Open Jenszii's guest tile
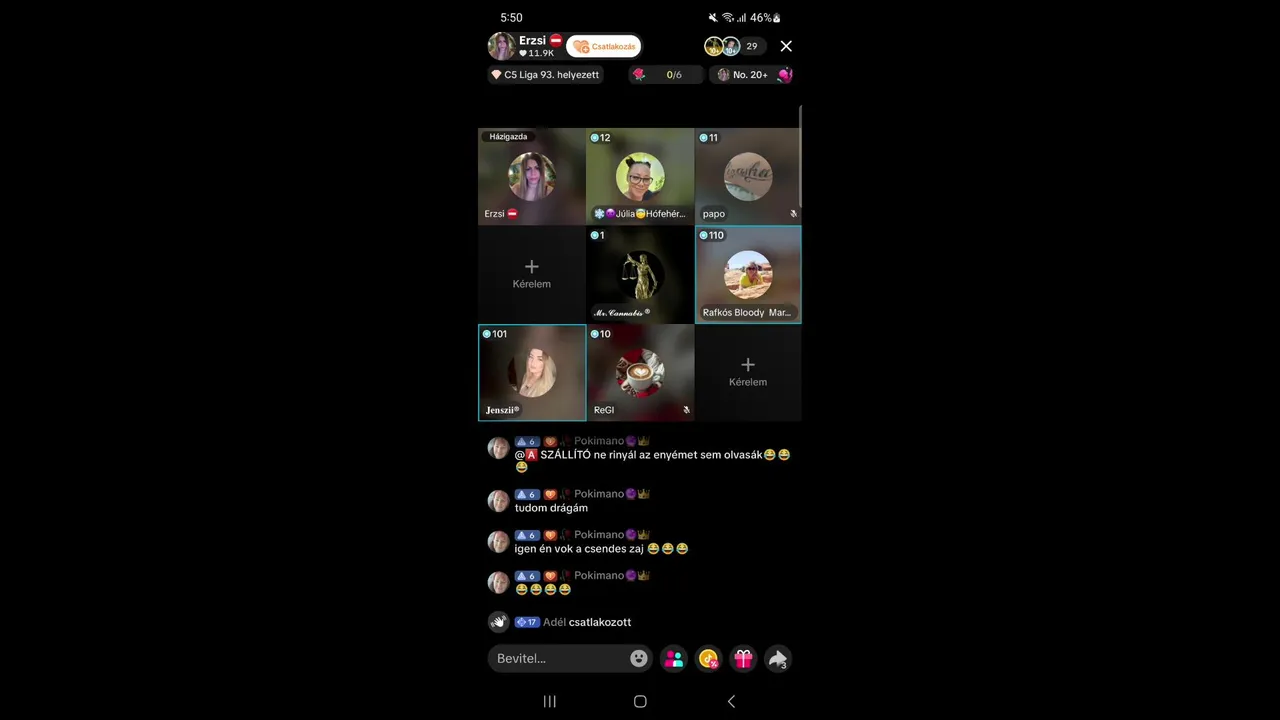Viewport: 1280px width, 720px height. (532, 372)
